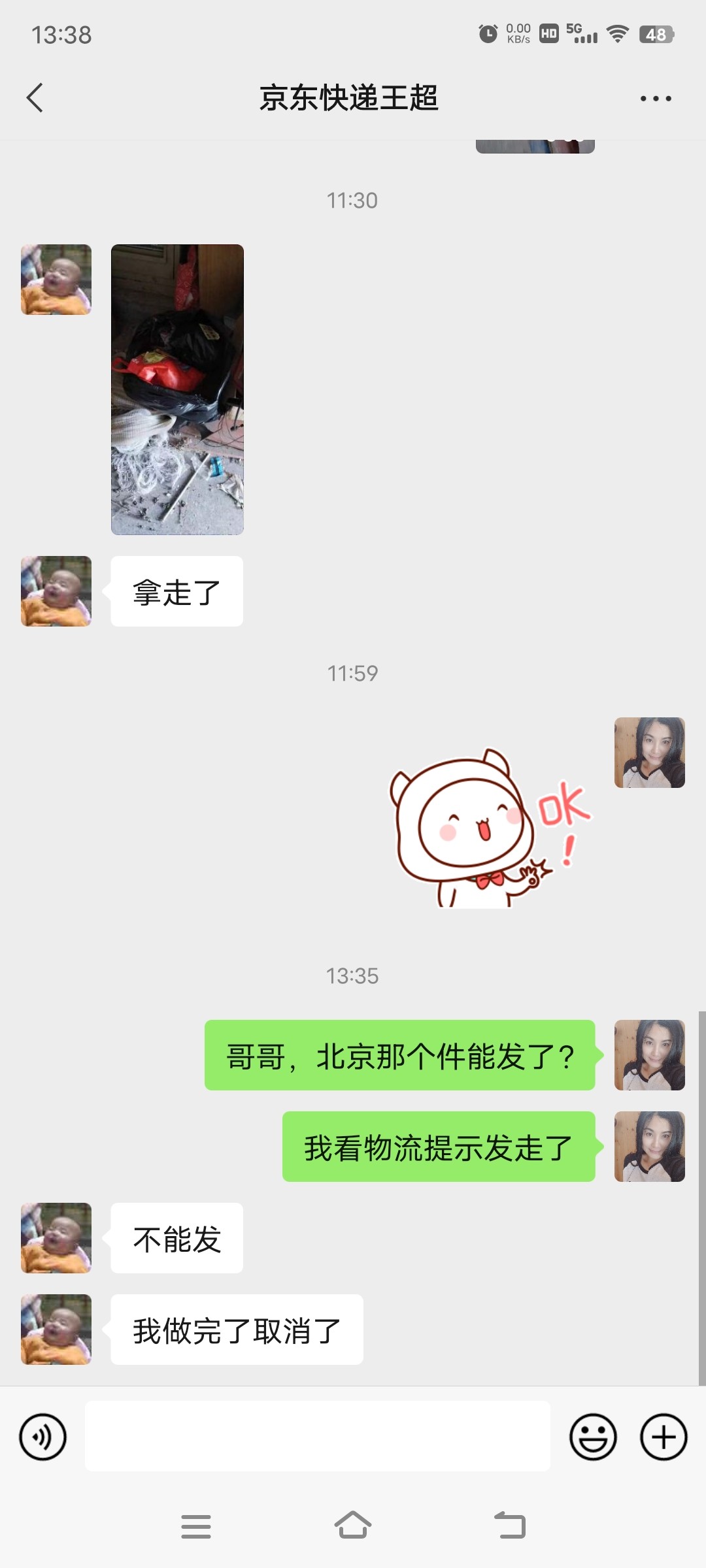706x1568 pixels.
Task: Focus the message text field
Action: [x=317, y=1436]
